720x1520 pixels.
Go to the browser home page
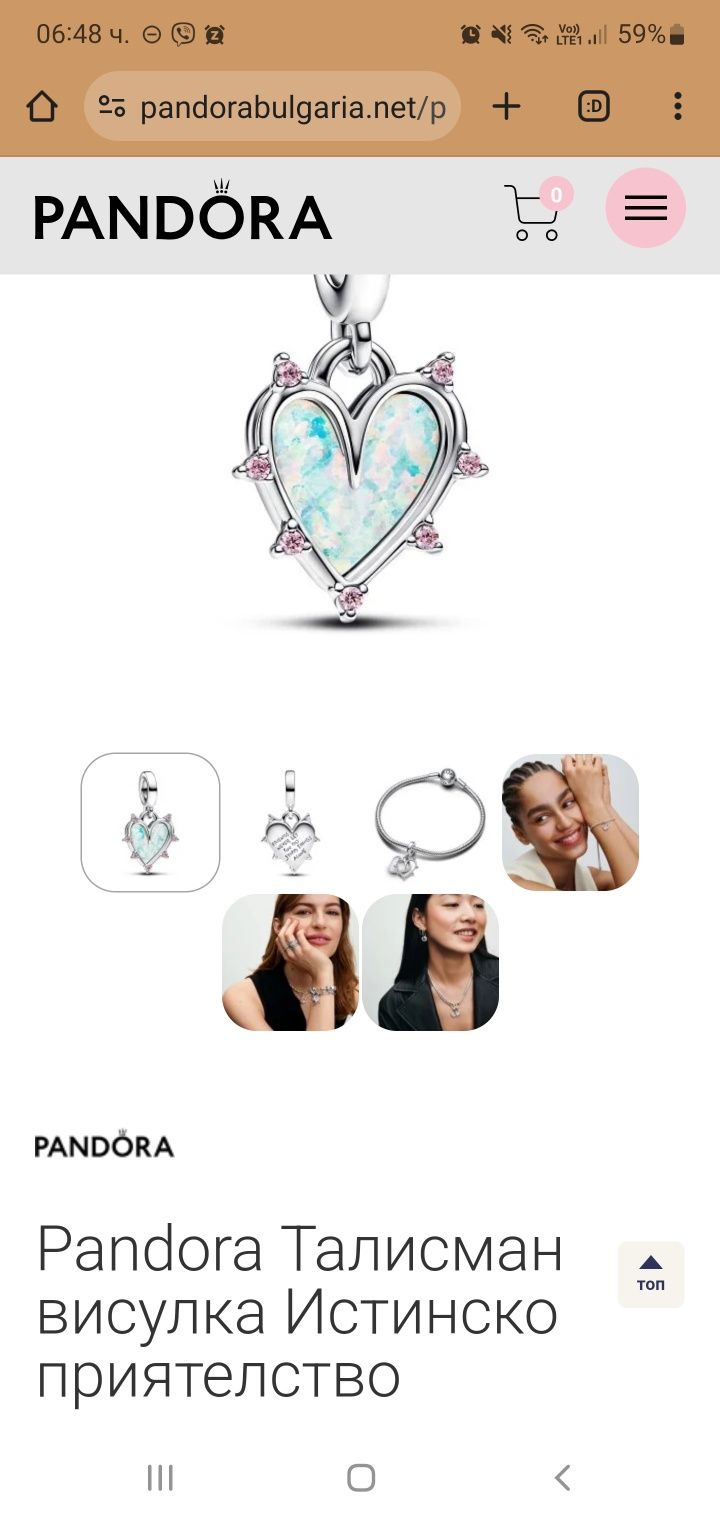(42, 106)
